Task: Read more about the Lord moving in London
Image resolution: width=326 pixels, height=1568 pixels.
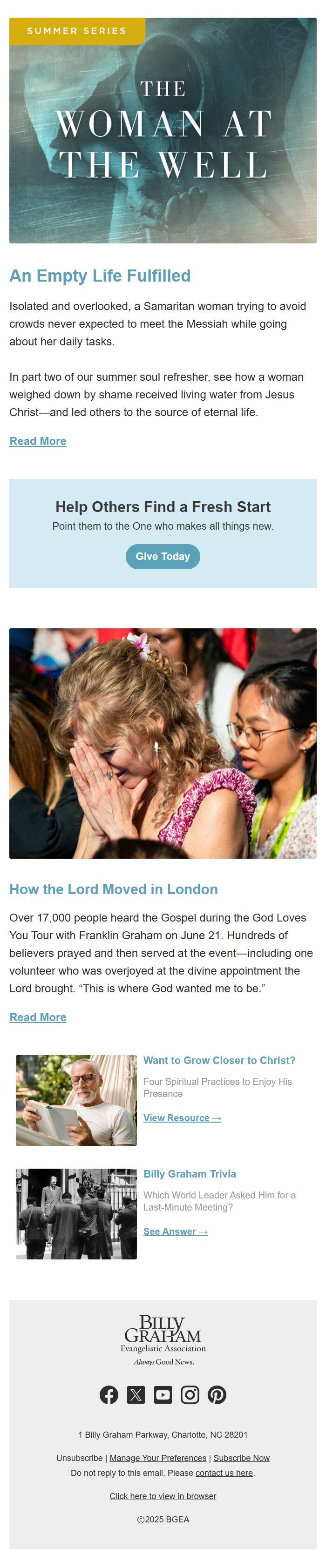Action: coord(38,1017)
